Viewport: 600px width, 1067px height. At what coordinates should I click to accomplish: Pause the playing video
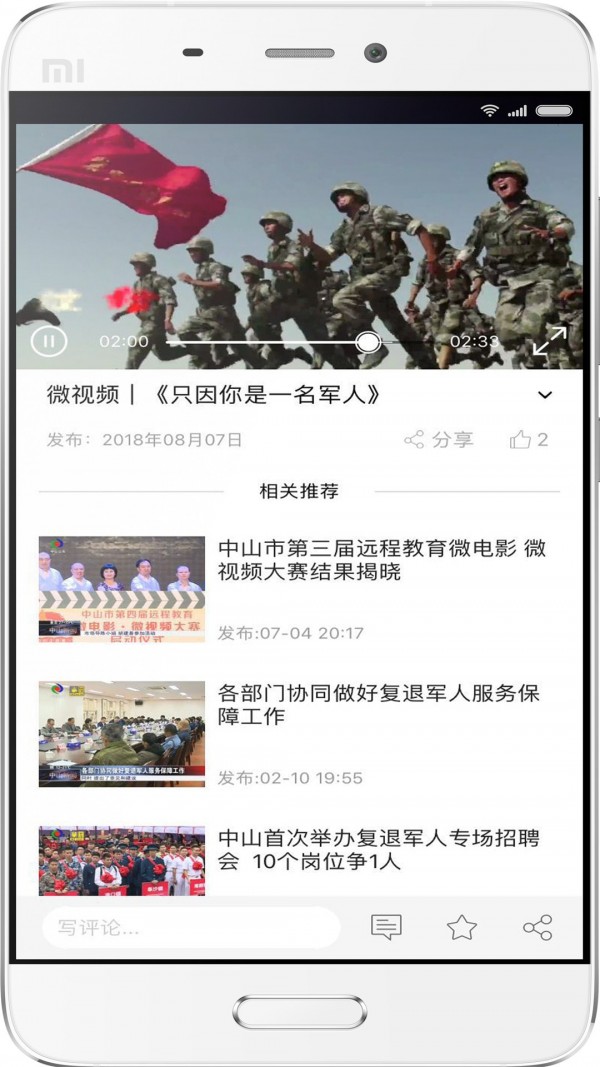click(x=48, y=342)
